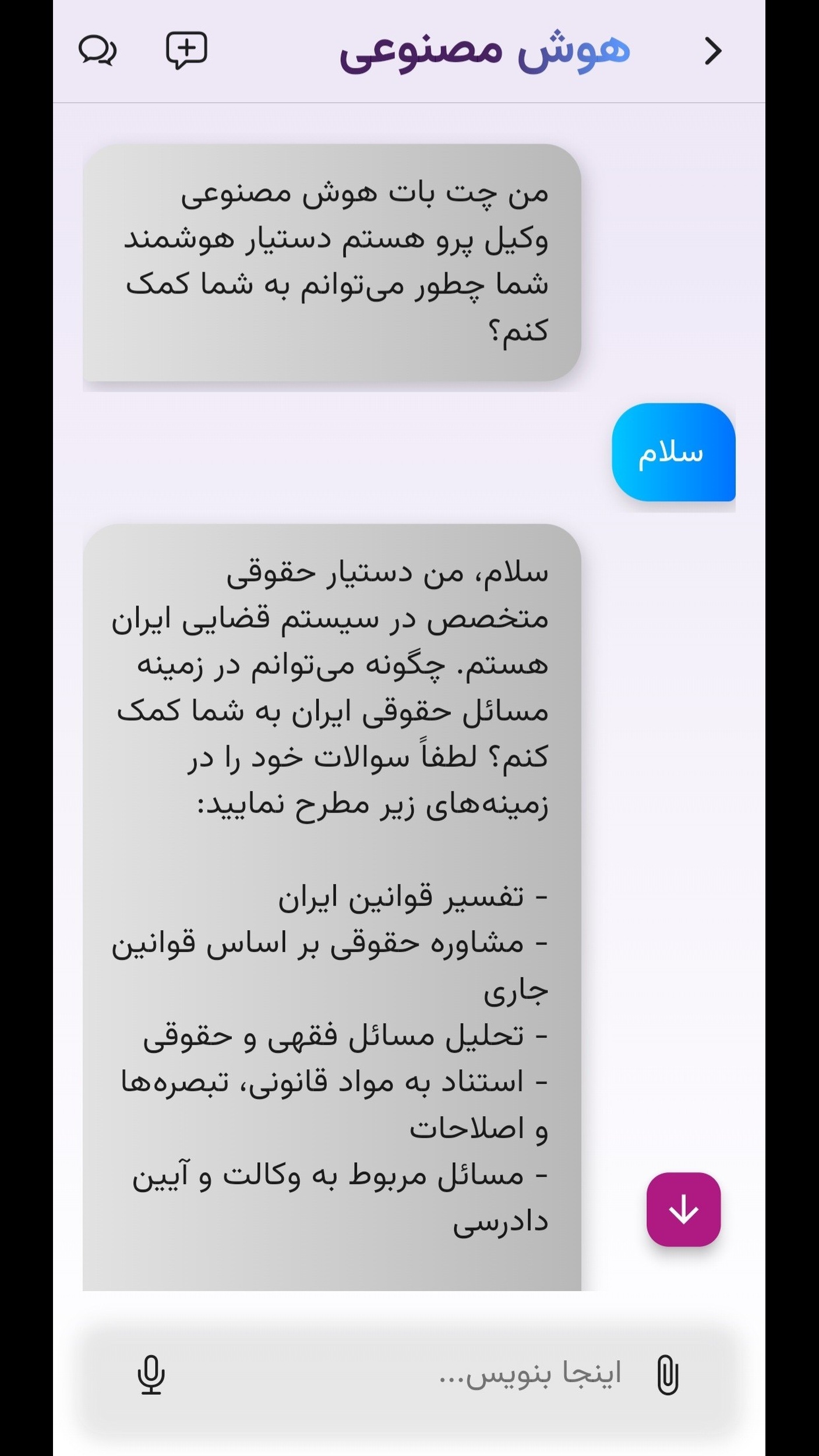Open the chat history conversations icon
The image size is (819, 1456).
tap(97, 51)
